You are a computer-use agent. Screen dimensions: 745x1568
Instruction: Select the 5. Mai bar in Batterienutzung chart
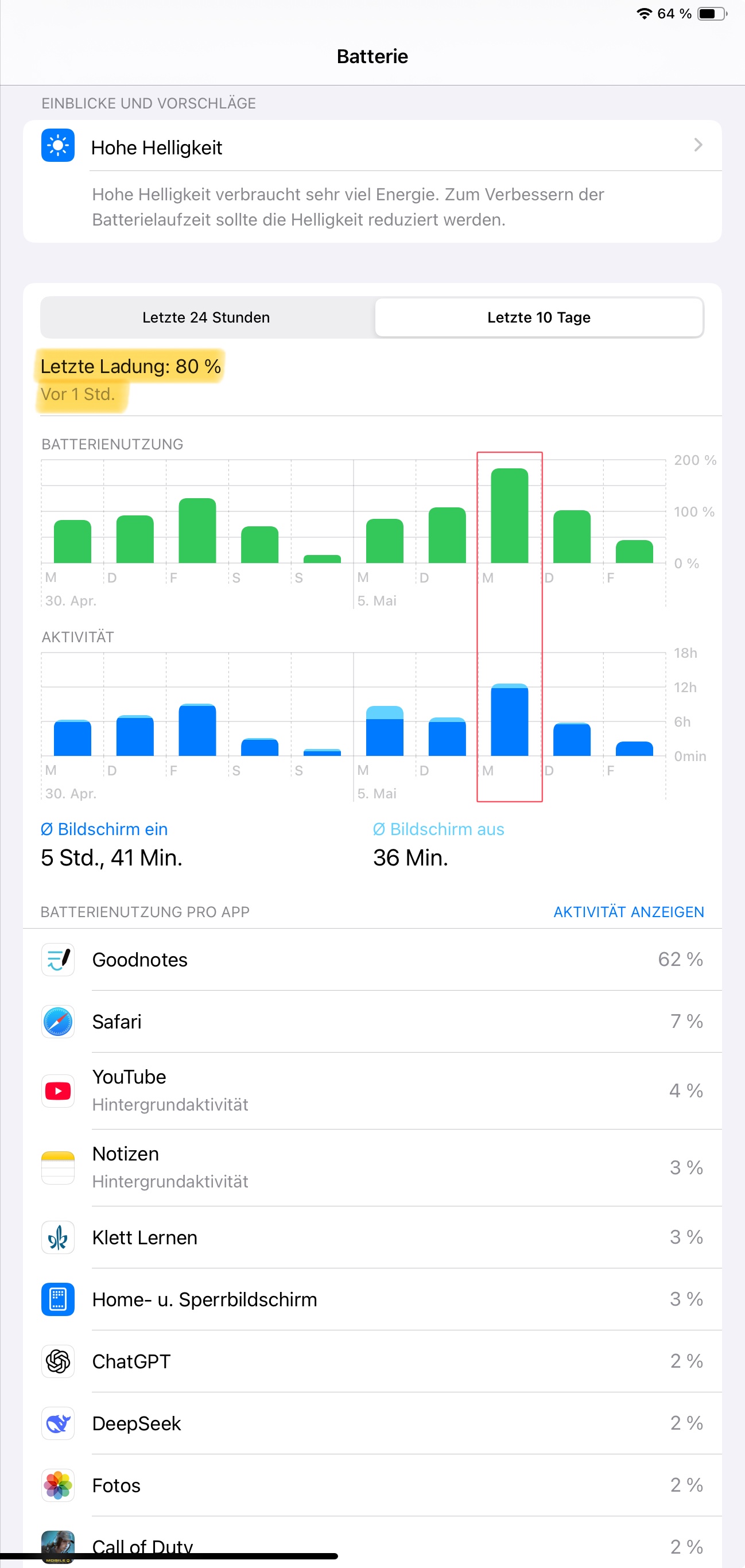click(x=384, y=541)
